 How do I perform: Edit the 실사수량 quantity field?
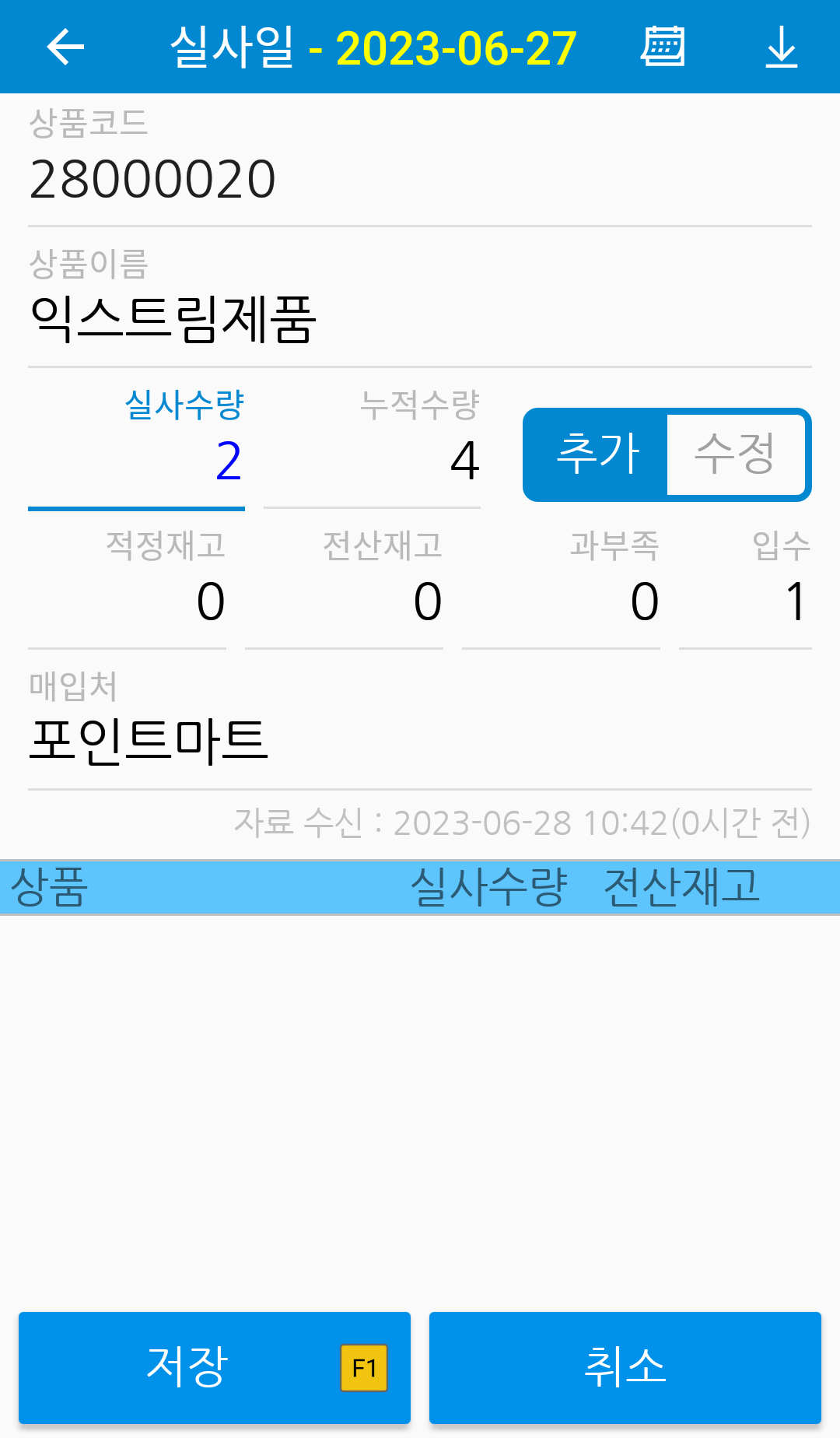click(137, 461)
